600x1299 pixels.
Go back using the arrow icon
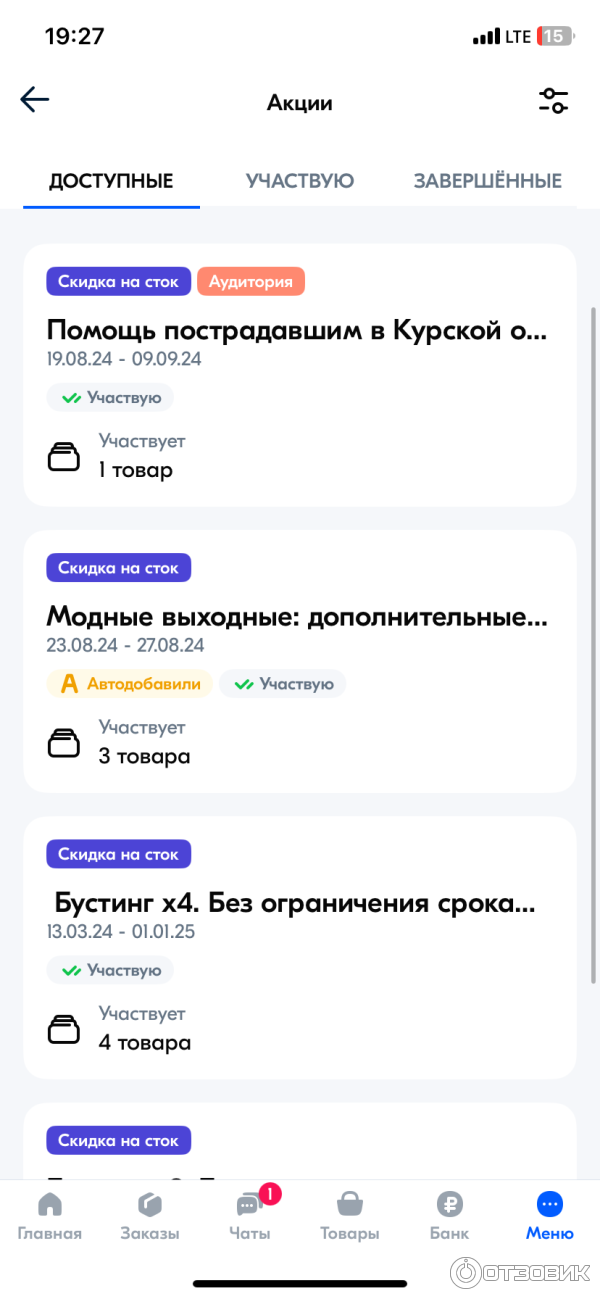[x=35, y=100]
